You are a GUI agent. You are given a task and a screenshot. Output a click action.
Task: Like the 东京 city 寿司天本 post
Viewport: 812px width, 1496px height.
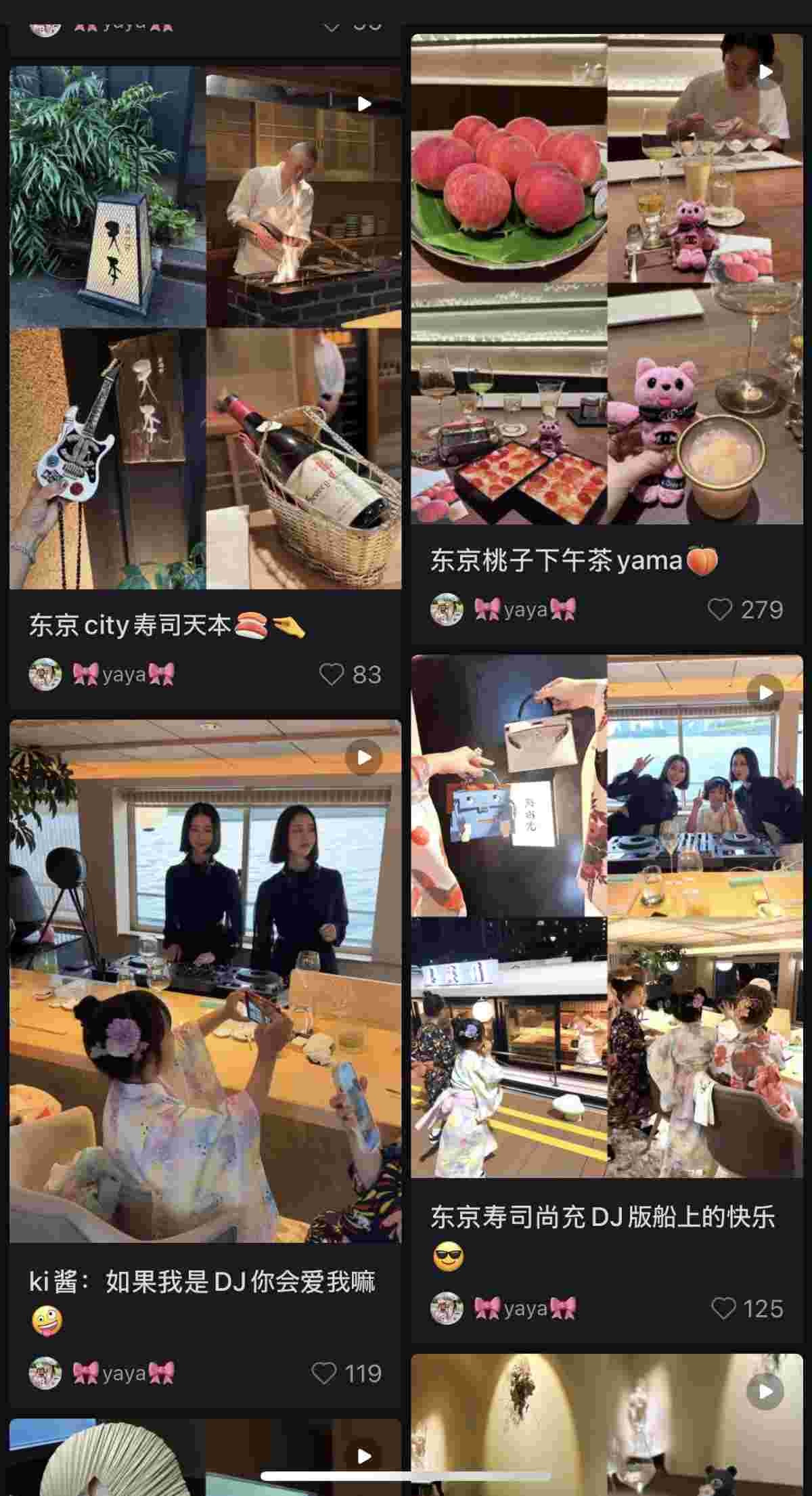(x=332, y=674)
